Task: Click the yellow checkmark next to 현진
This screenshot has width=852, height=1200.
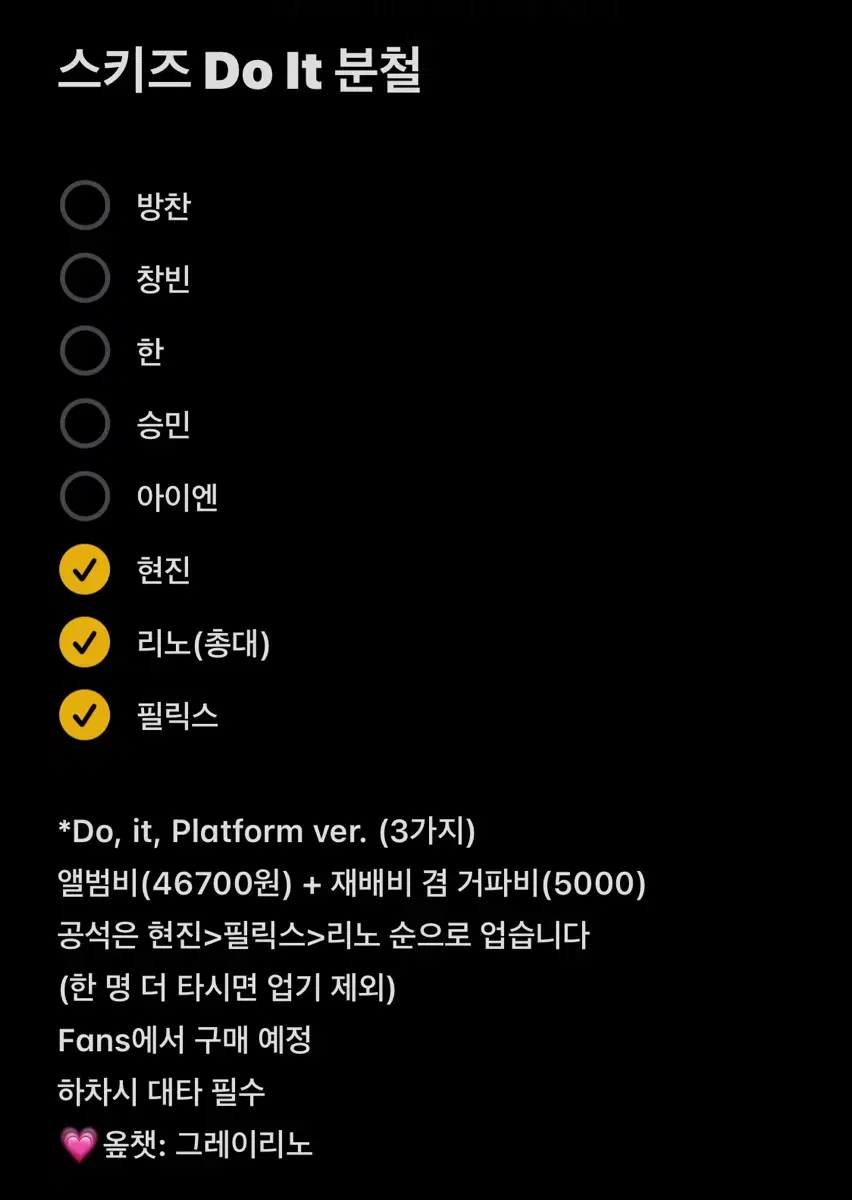Action: coord(85,569)
